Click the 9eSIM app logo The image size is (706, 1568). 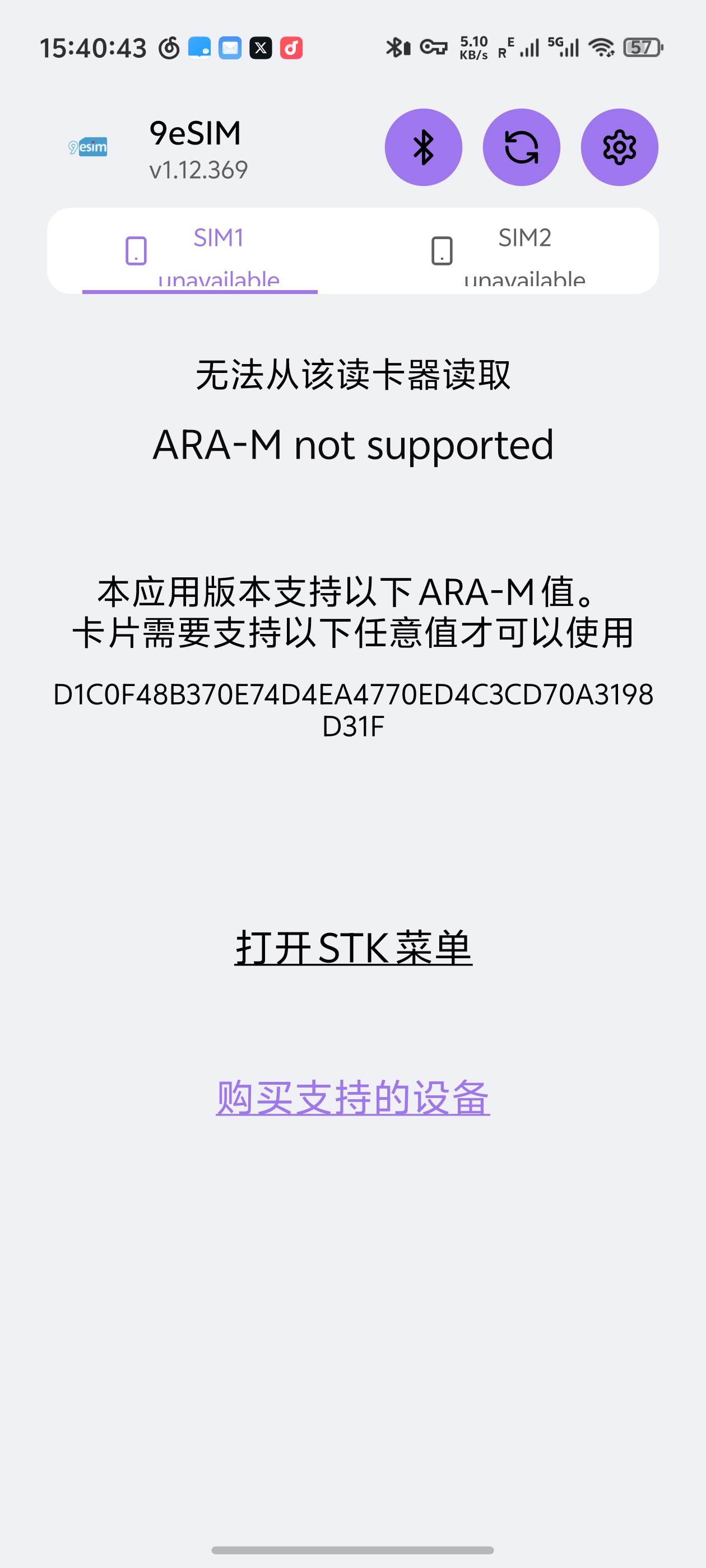coord(89,147)
